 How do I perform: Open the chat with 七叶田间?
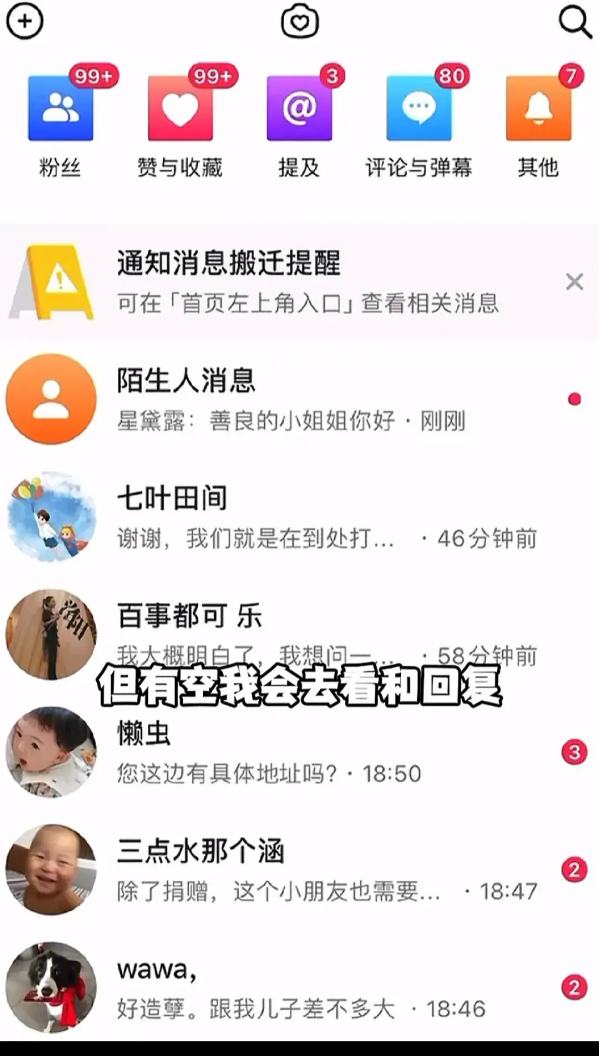click(300, 517)
